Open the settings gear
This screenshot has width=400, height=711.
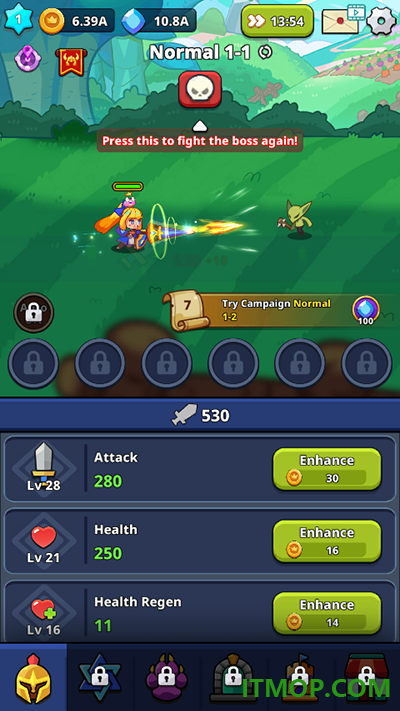pos(381,21)
